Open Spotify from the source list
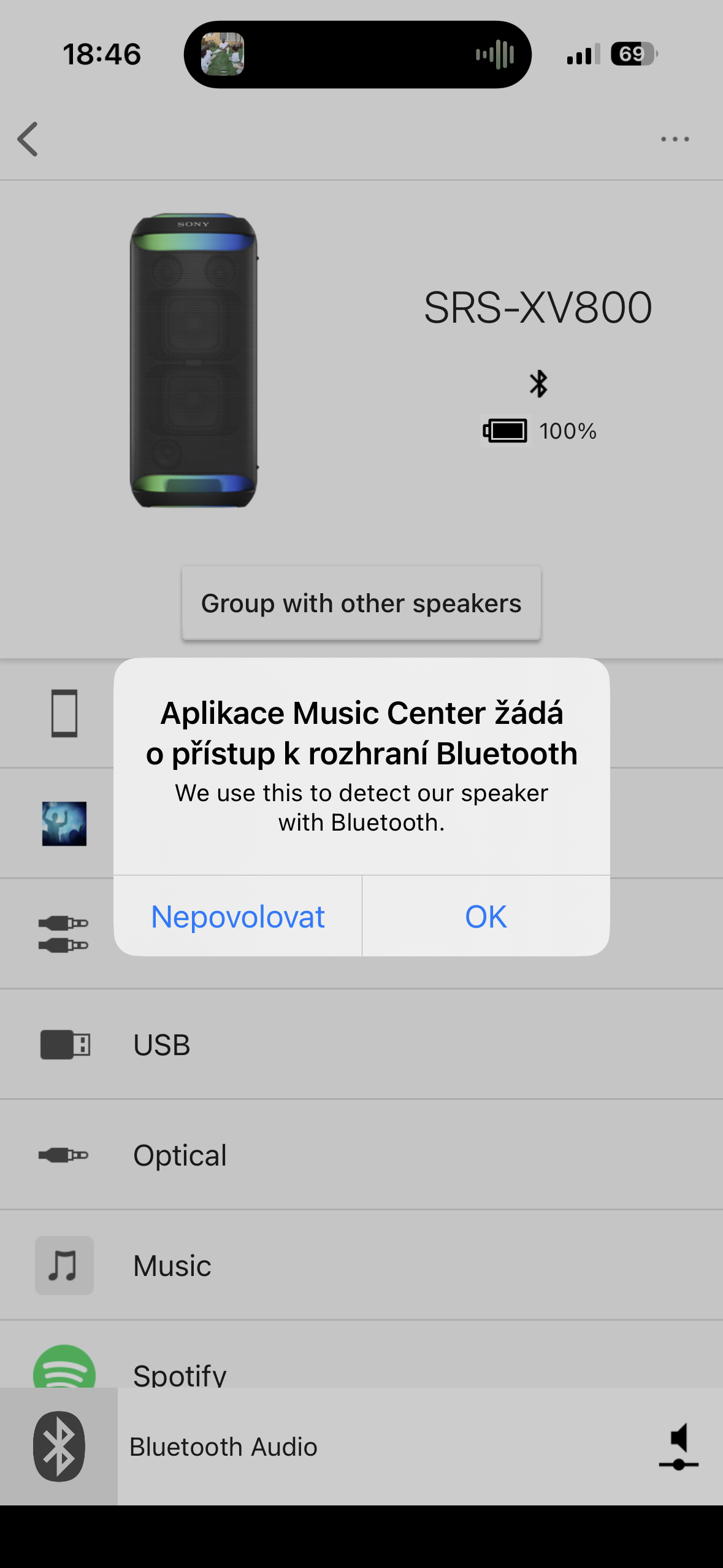This screenshot has width=723, height=1568. (180, 1373)
